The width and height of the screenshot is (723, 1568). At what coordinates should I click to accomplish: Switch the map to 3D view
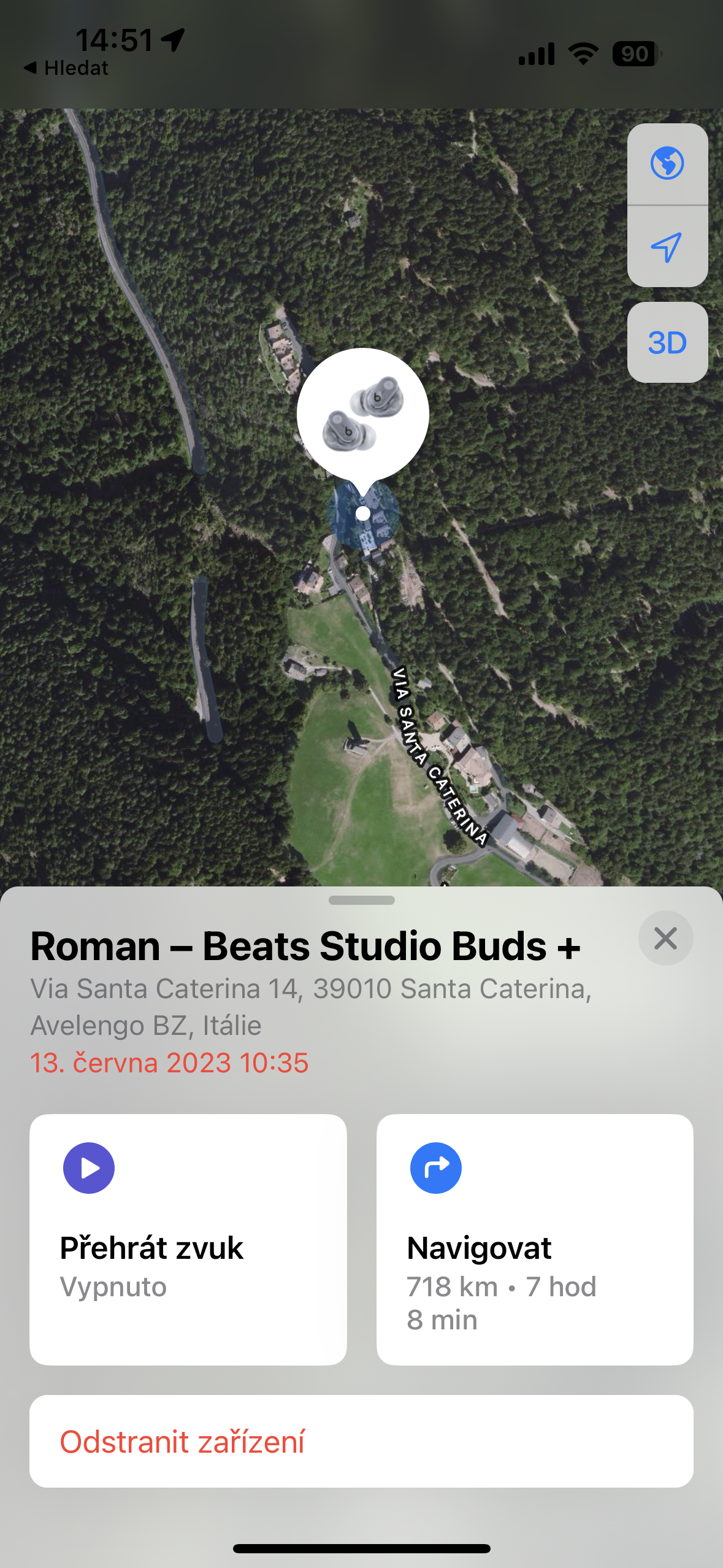pos(667,342)
